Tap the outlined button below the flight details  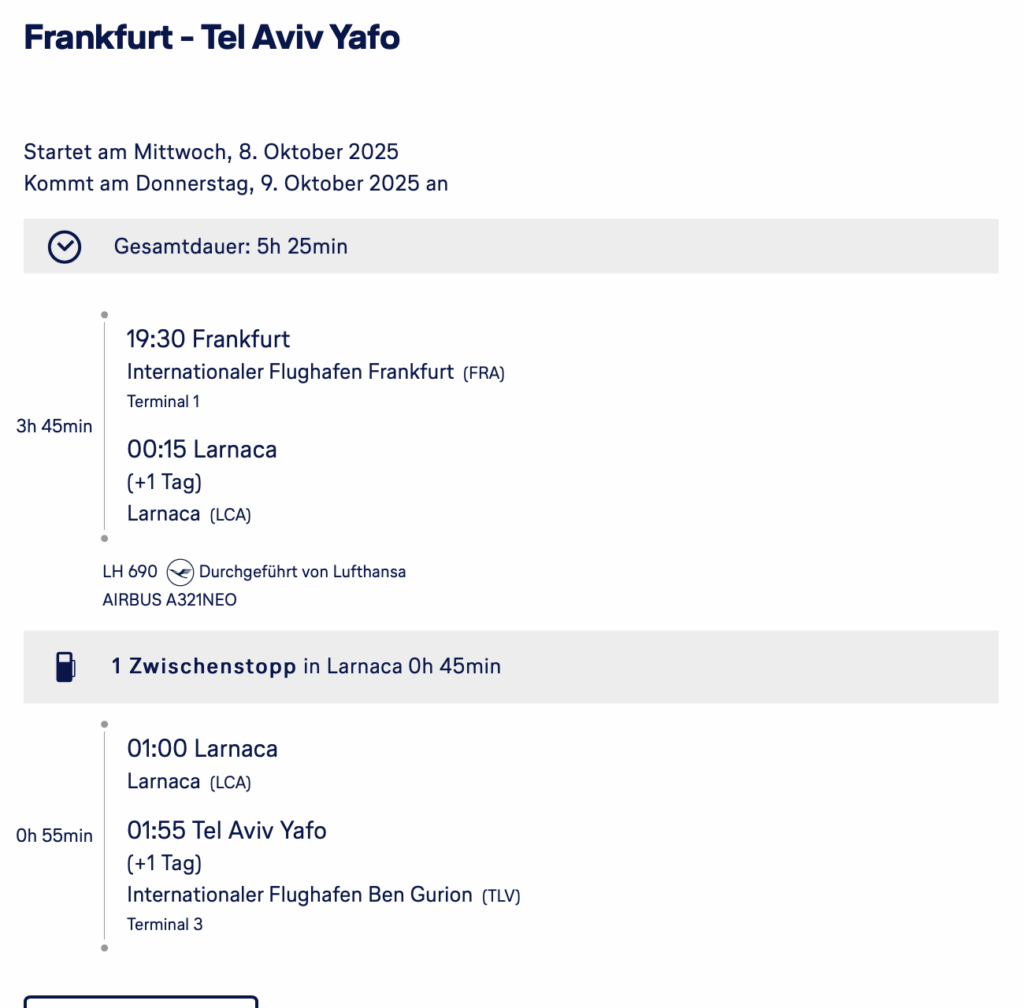(140, 1001)
